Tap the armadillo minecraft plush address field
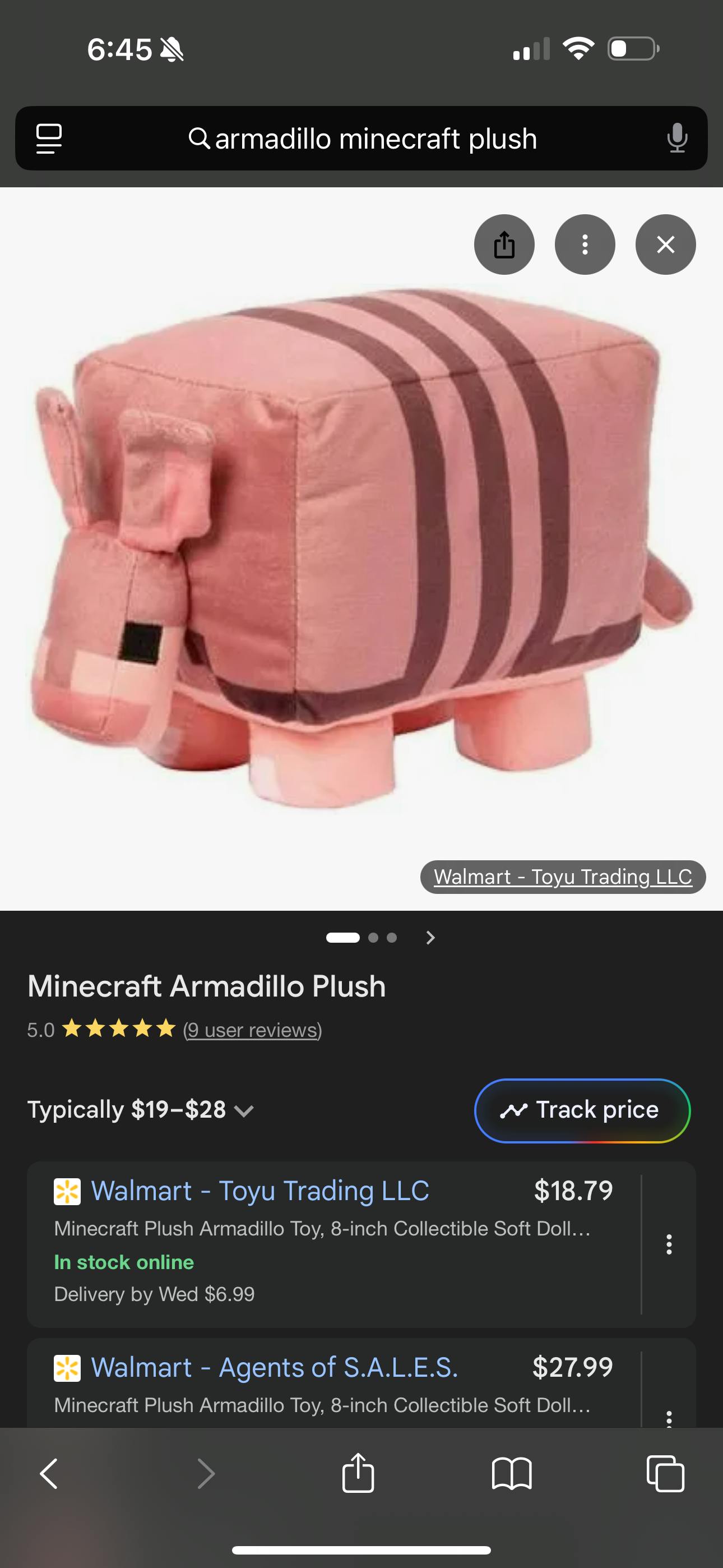The width and height of the screenshot is (723, 1568). pyautogui.click(x=363, y=139)
